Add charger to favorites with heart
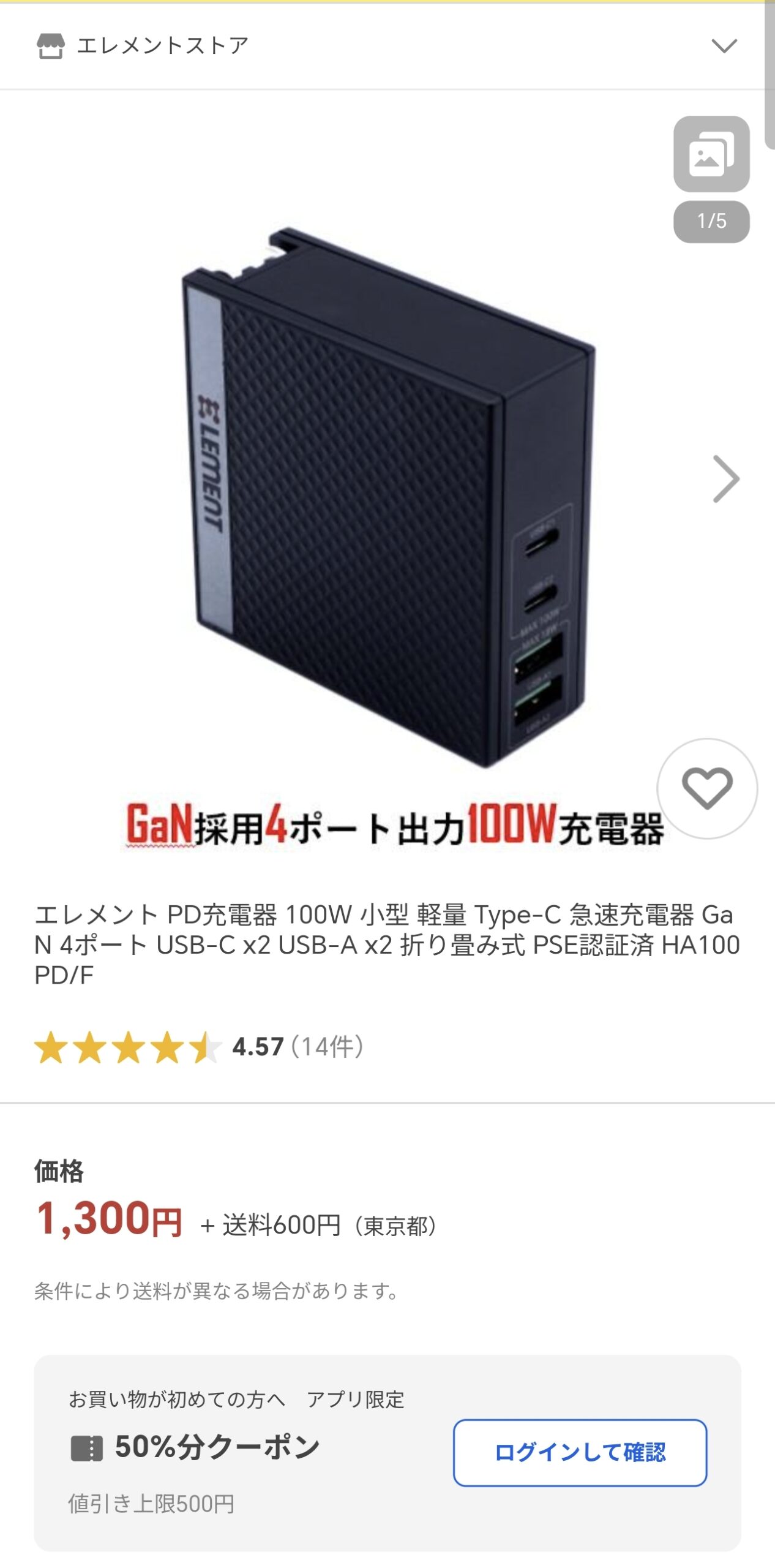The height and width of the screenshot is (1568, 775). point(707,788)
